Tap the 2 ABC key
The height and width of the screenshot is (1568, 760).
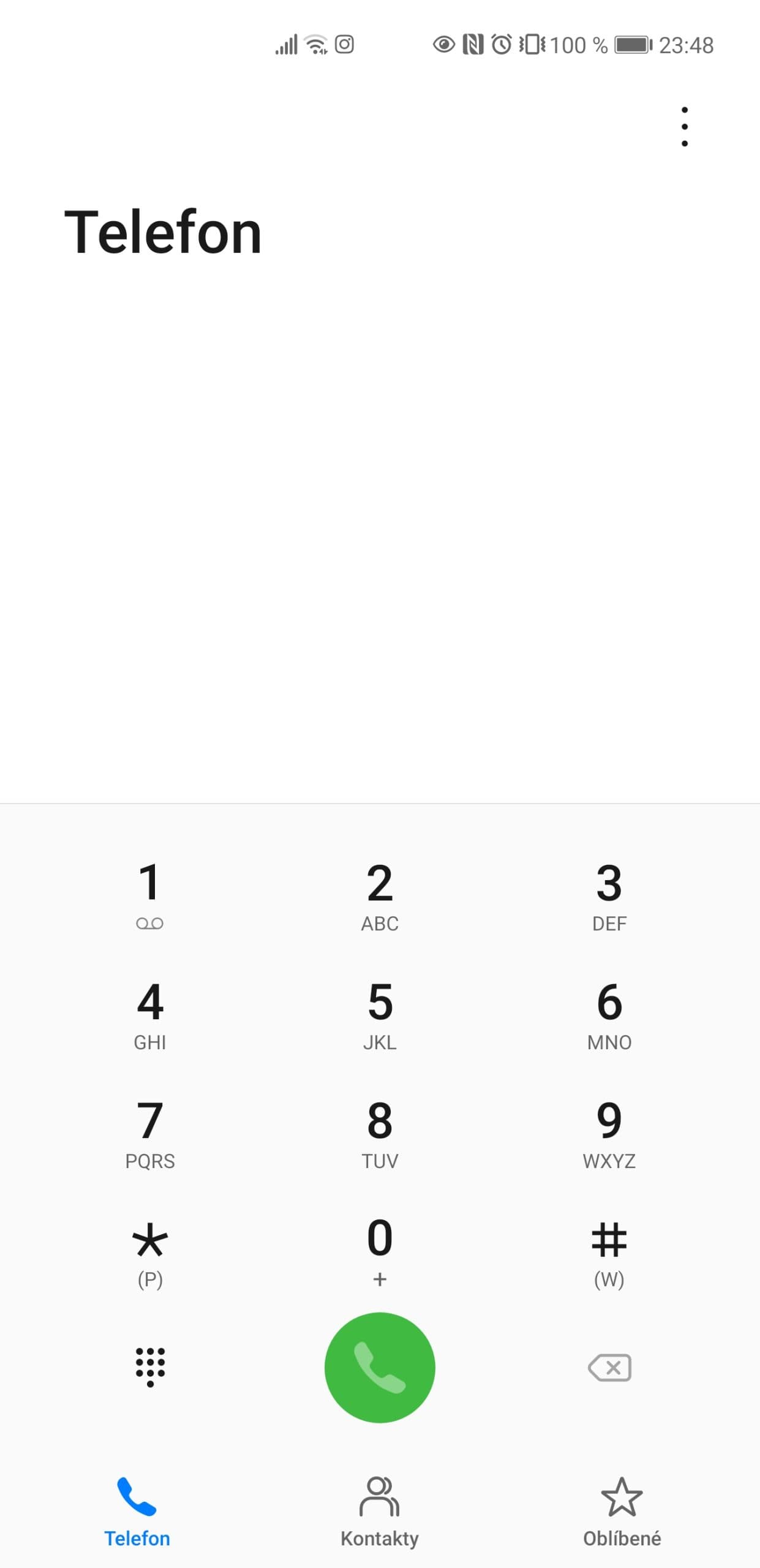[380, 894]
